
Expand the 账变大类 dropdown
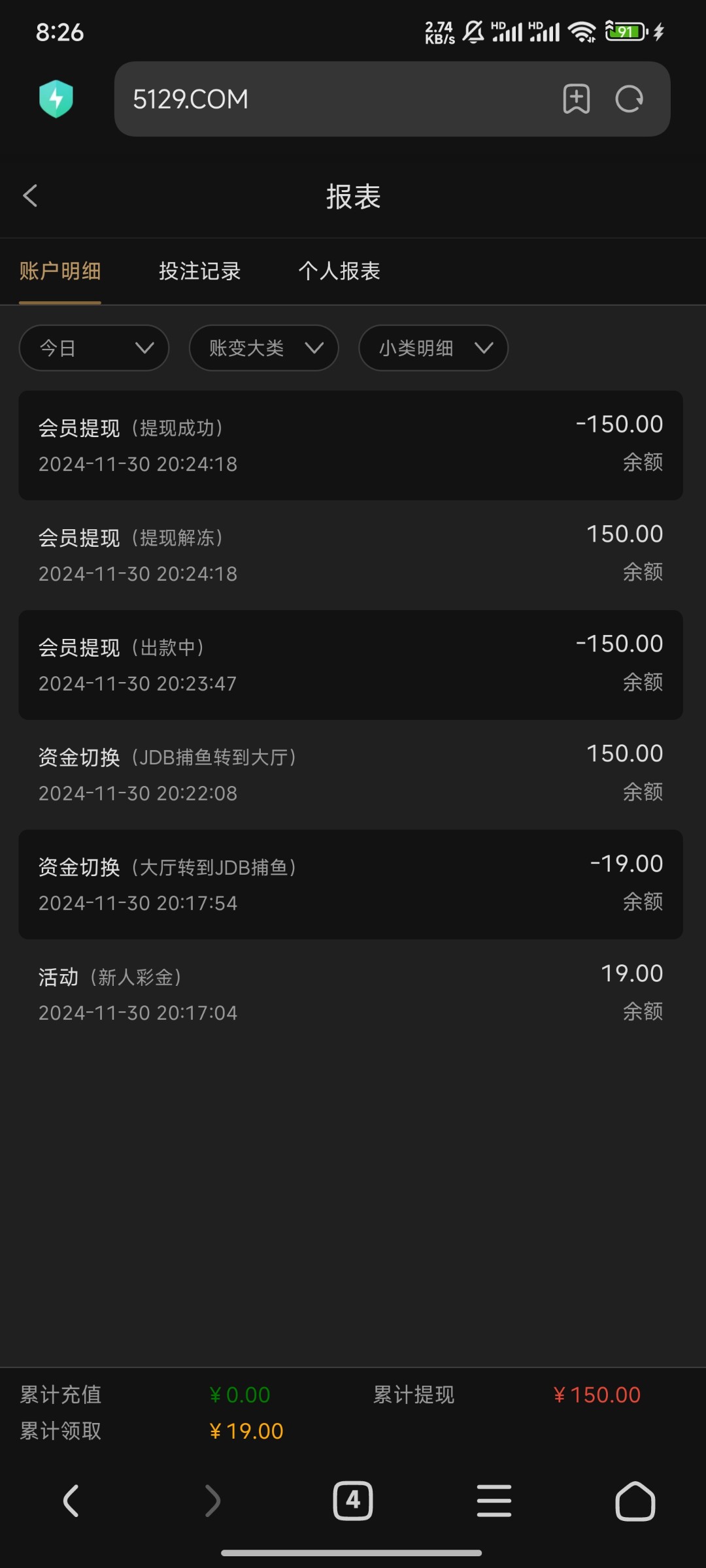pyautogui.click(x=263, y=348)
